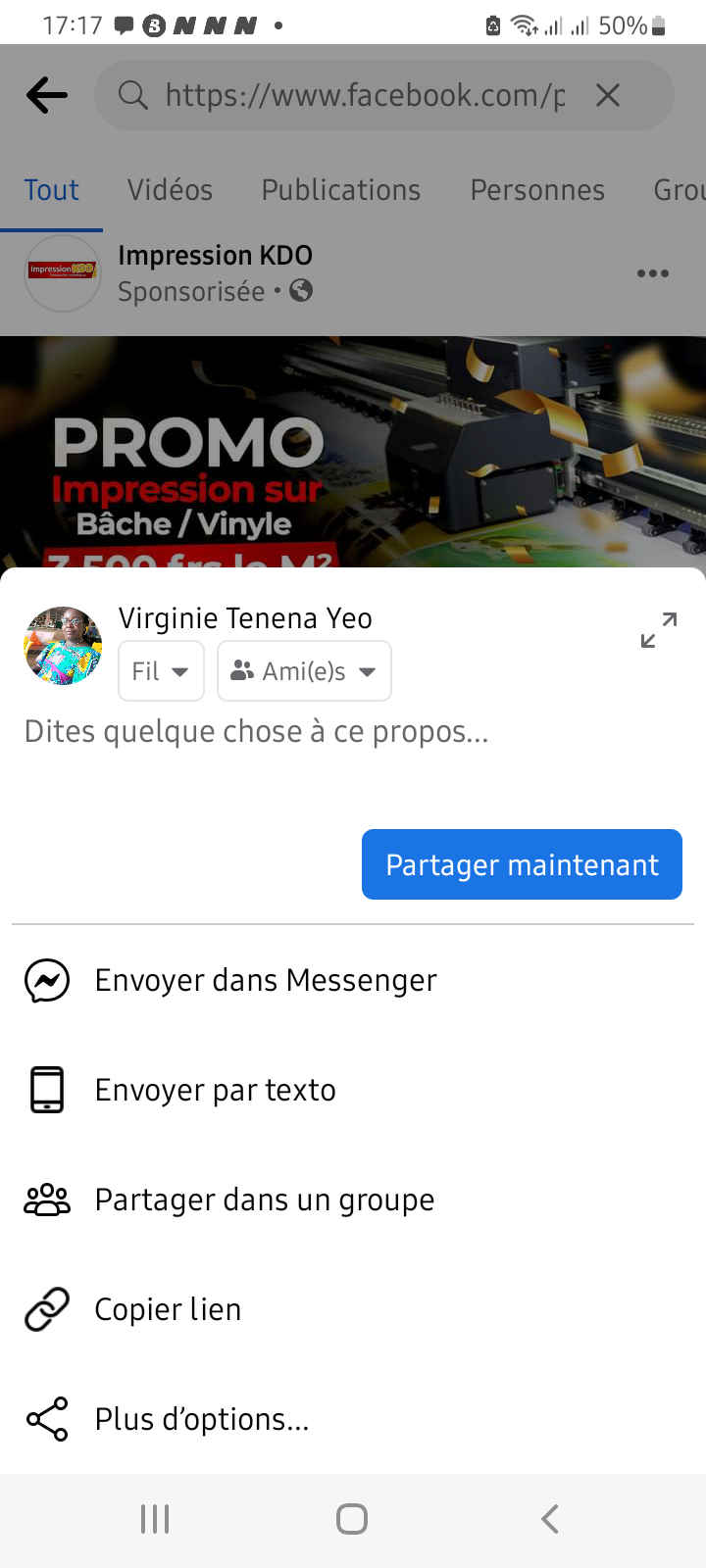This screenshot has height=1568, width=706.
Task: Select Envoyer dans Messenger
Action: coord(265,980)
